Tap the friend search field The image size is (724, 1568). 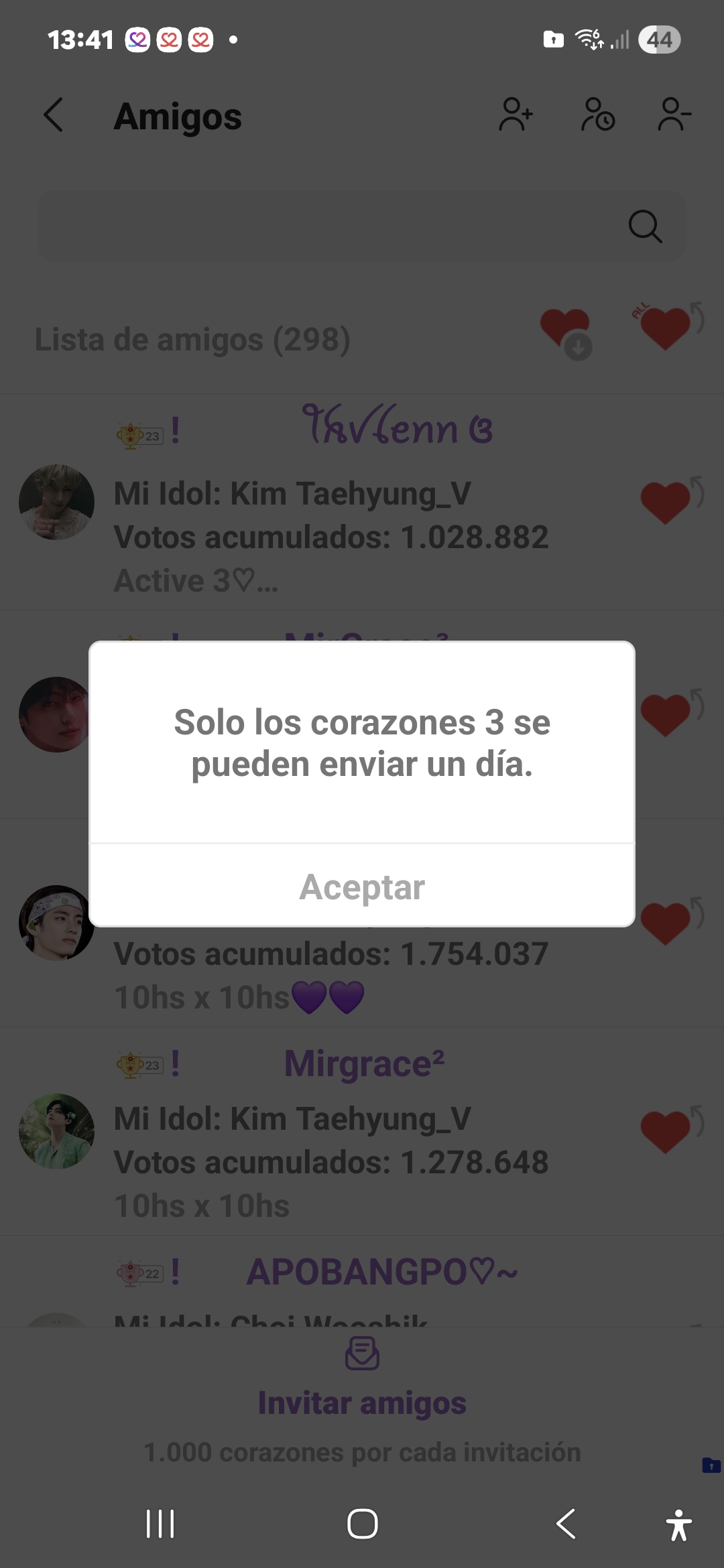322,226
